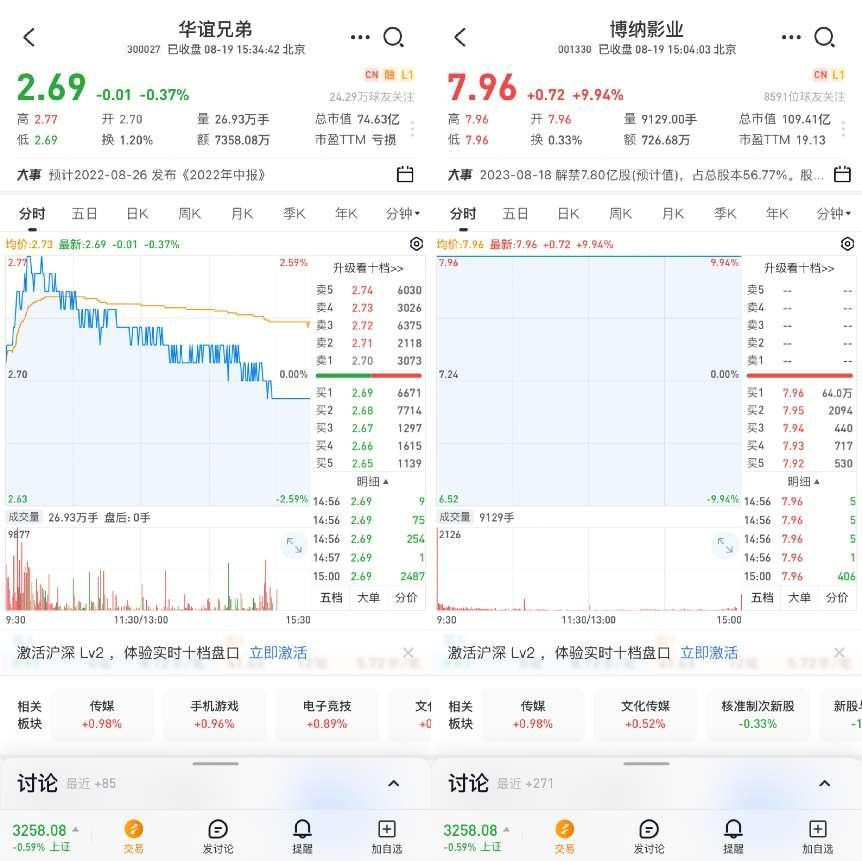Select 分价 tab under 博纳影业 order book

tap(837, 597)
